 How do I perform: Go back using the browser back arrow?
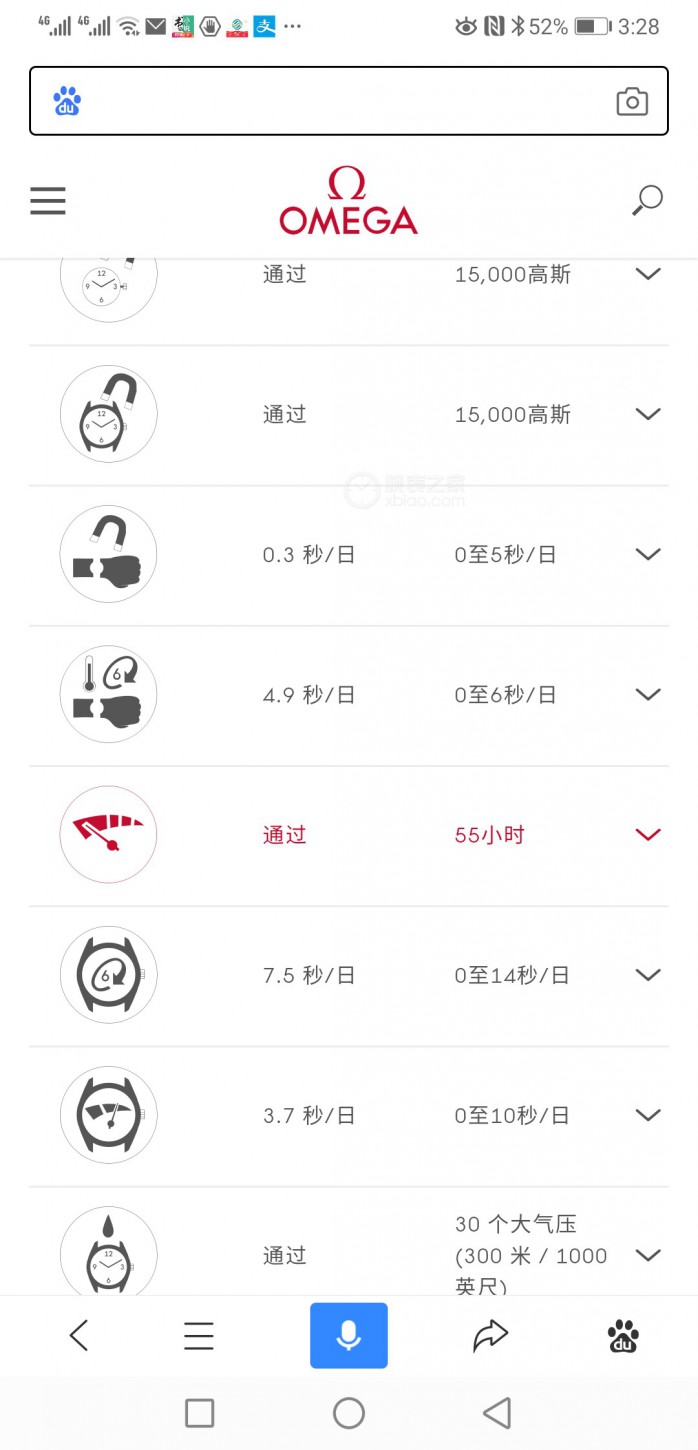pyautogui.click(x=79, y=1335)
